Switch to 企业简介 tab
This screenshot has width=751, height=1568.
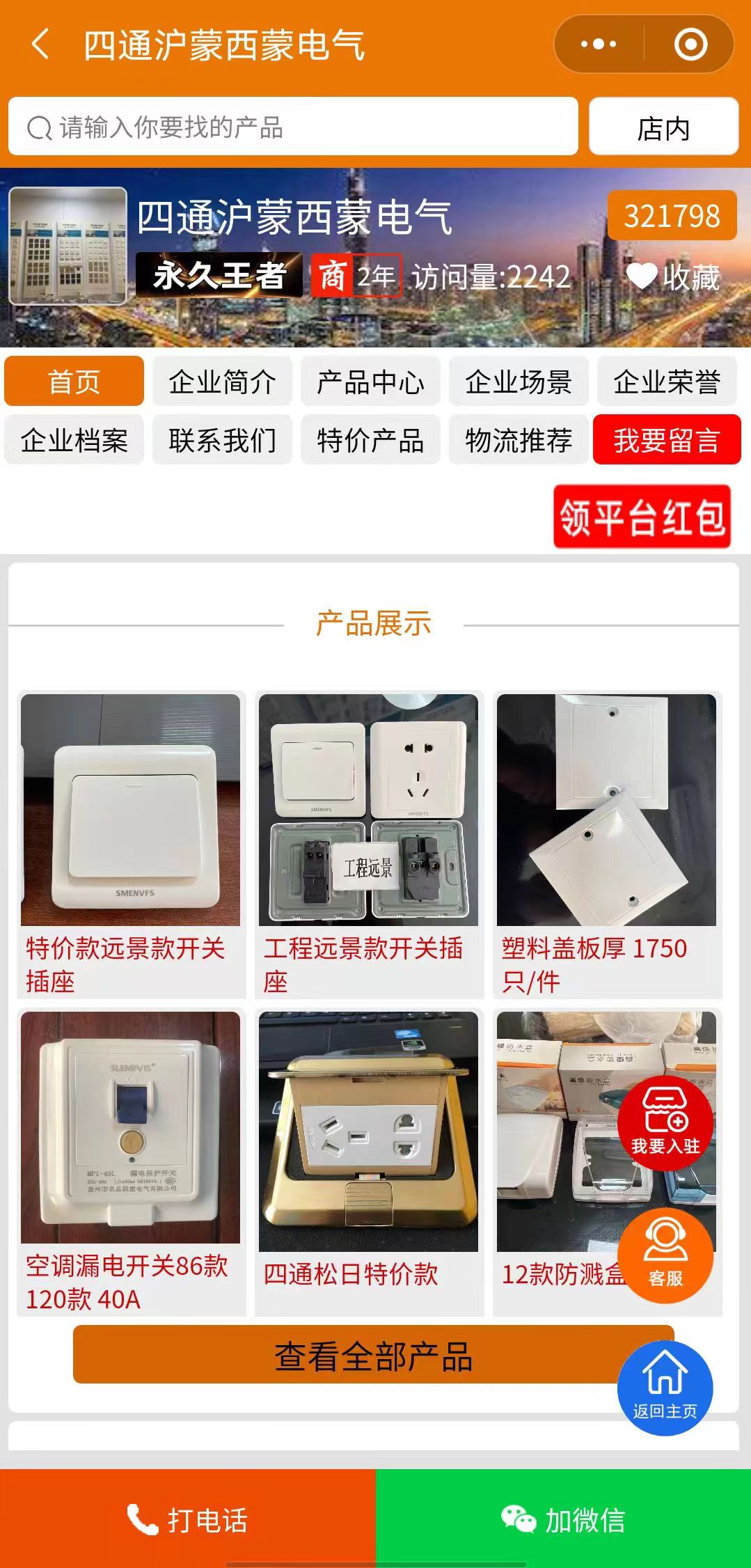tap(222, 382)
